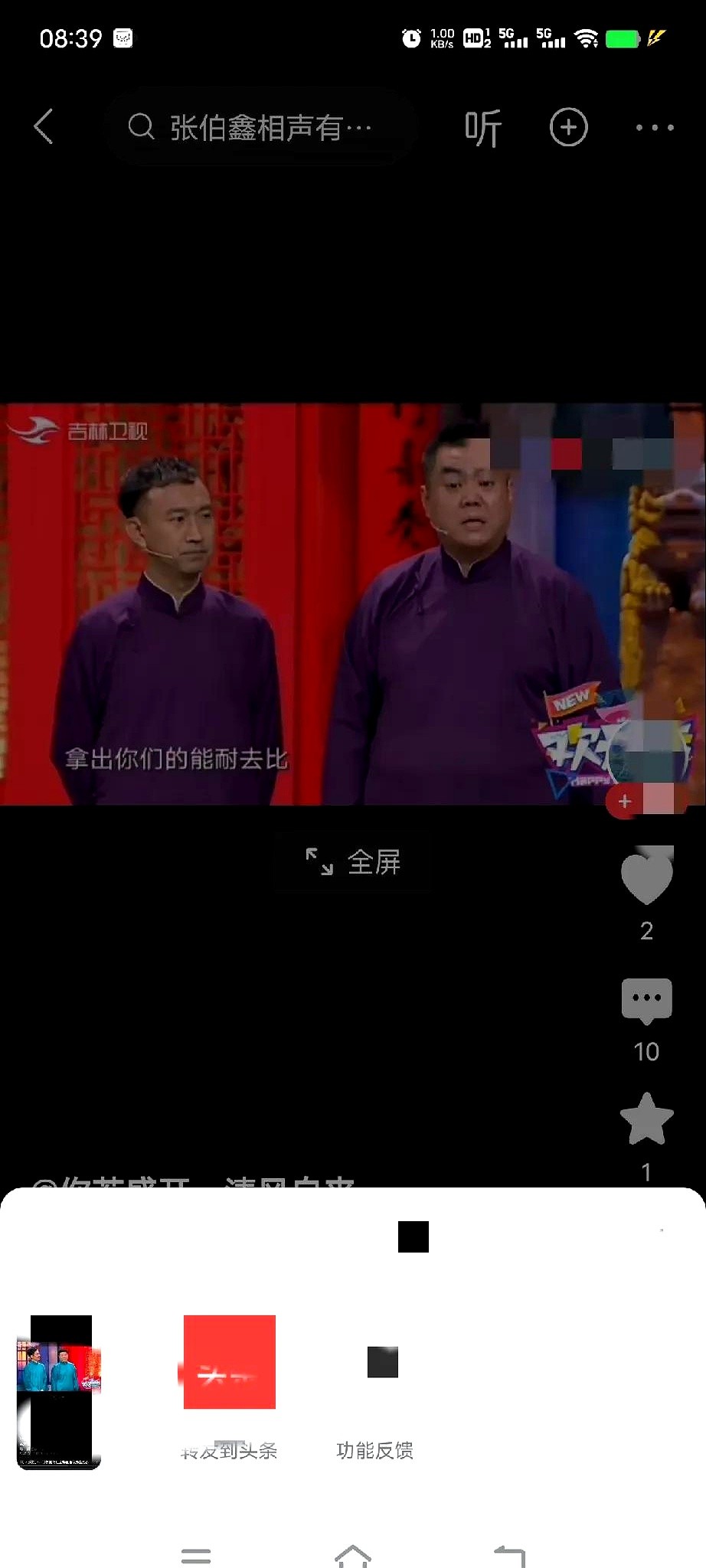Tap the 听 listen mode button
This screenshot has width=706, height=1568.
click(483, 128)
